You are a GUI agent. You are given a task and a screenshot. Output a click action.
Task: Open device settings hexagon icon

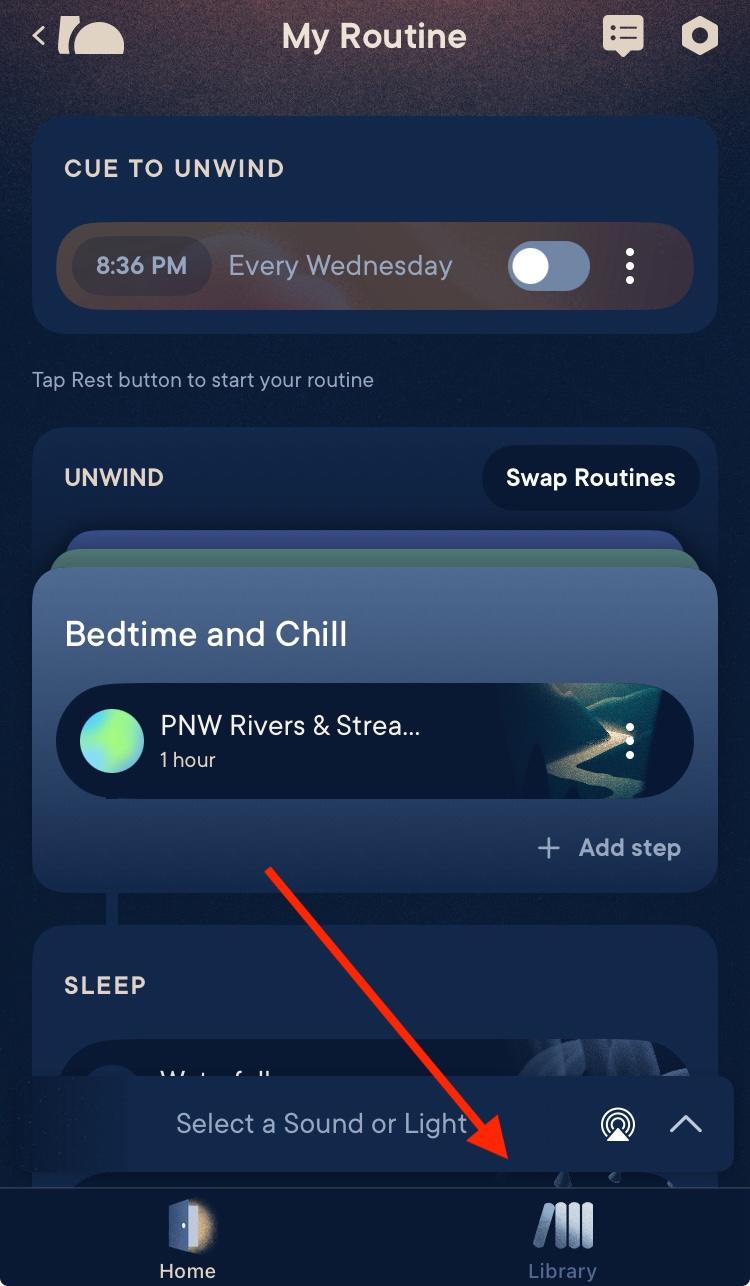[x=699, y=37]
